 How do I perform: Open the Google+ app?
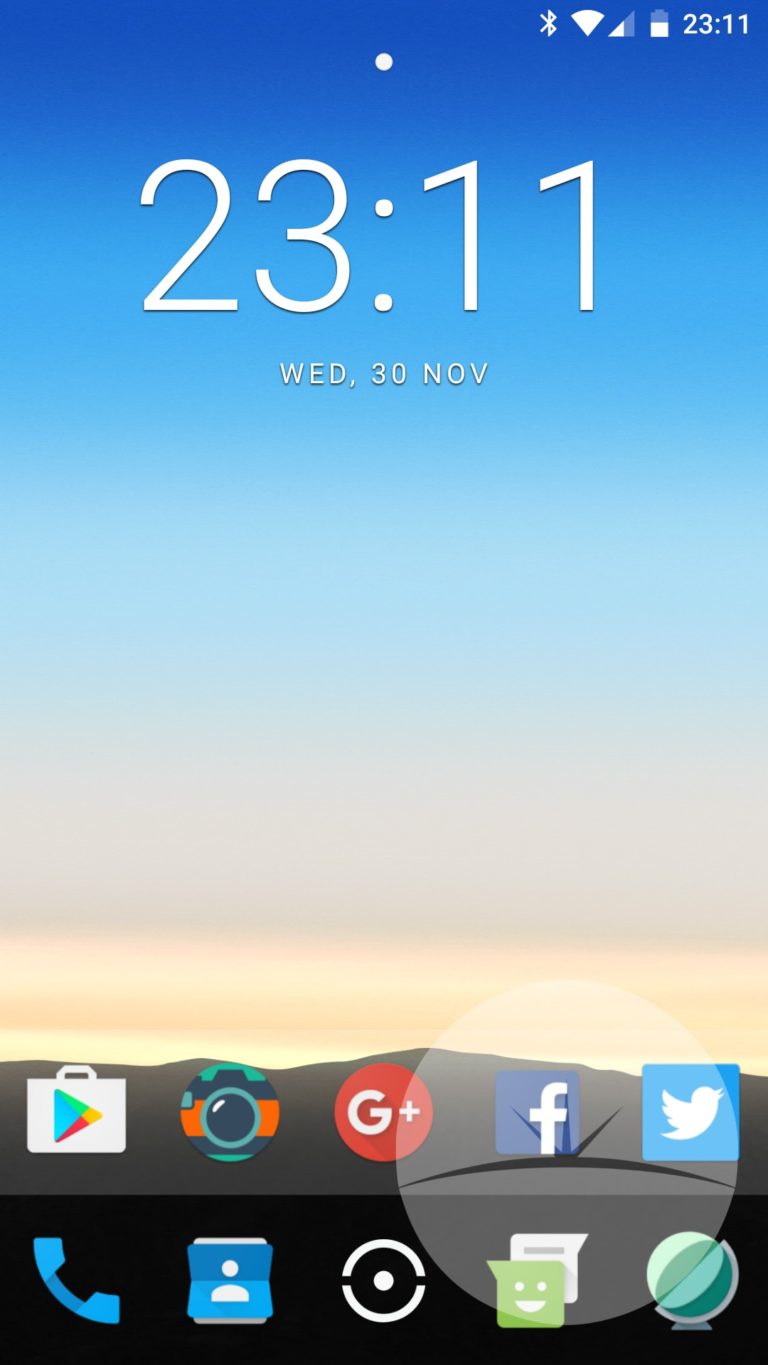[x=383, y=1112]
